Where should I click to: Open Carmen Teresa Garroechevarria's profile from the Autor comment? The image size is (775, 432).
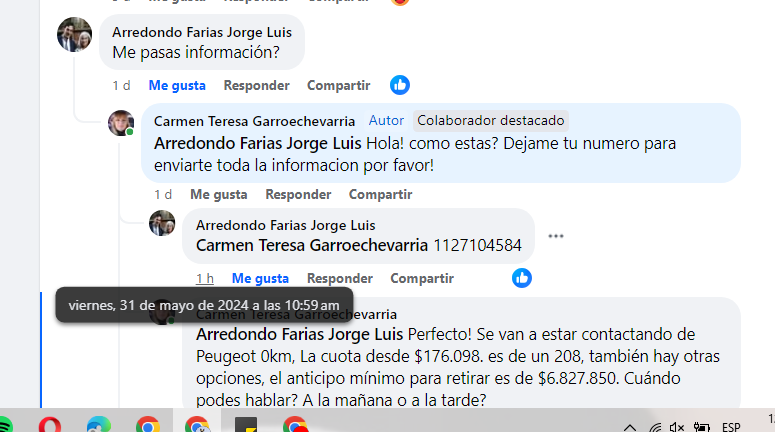point(253,121)
